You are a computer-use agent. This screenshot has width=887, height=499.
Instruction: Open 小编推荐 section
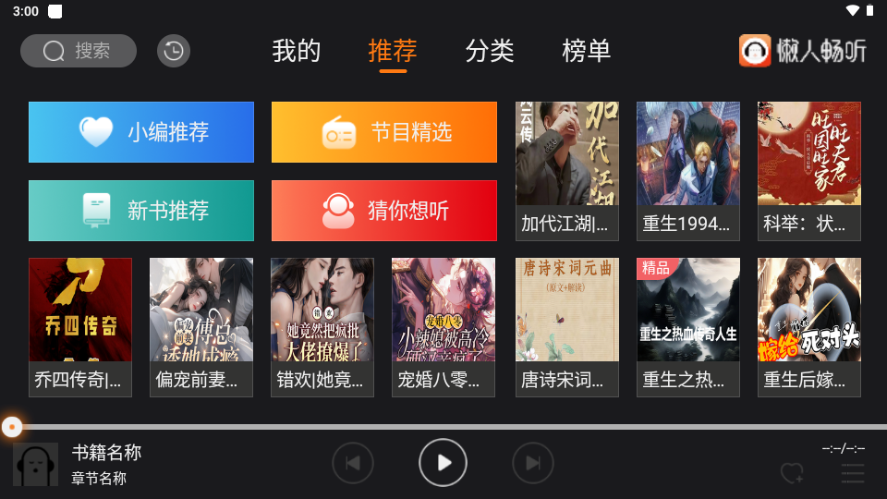(141, 132)
